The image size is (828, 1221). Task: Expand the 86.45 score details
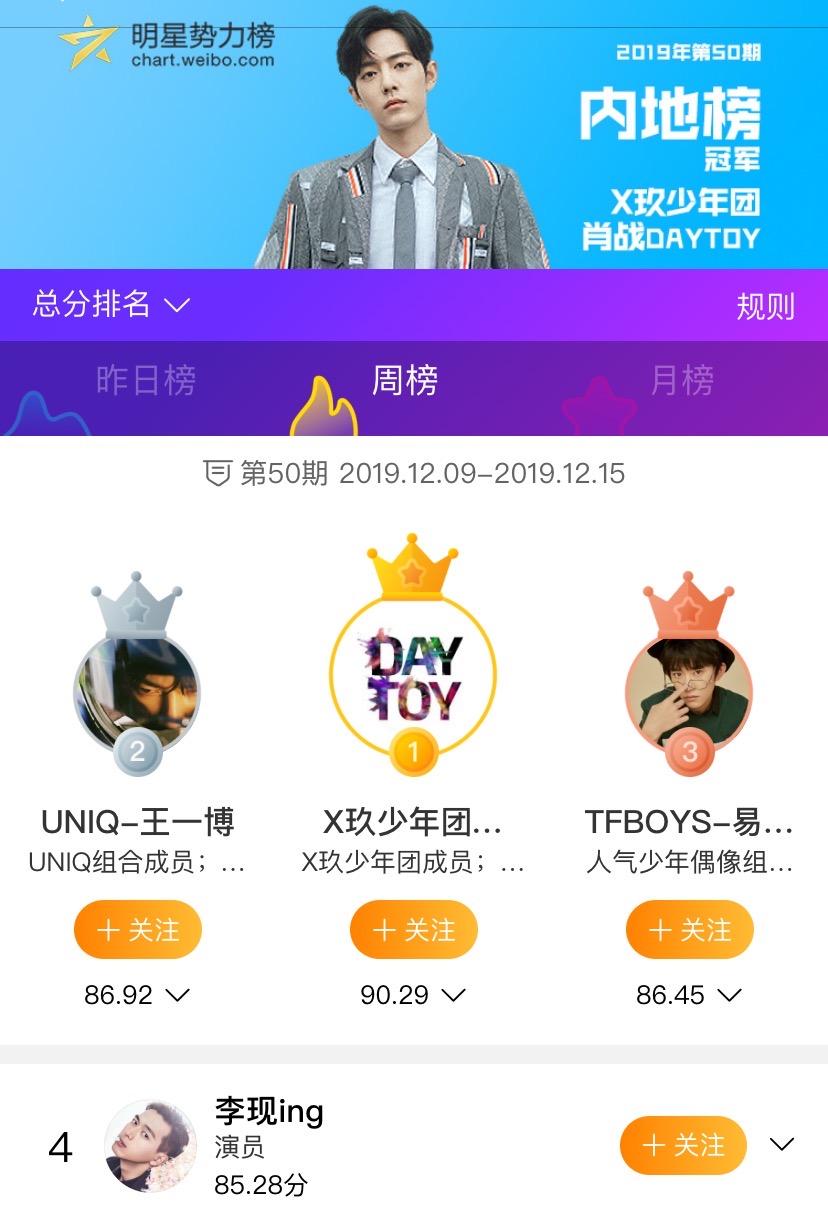point(689,995)
